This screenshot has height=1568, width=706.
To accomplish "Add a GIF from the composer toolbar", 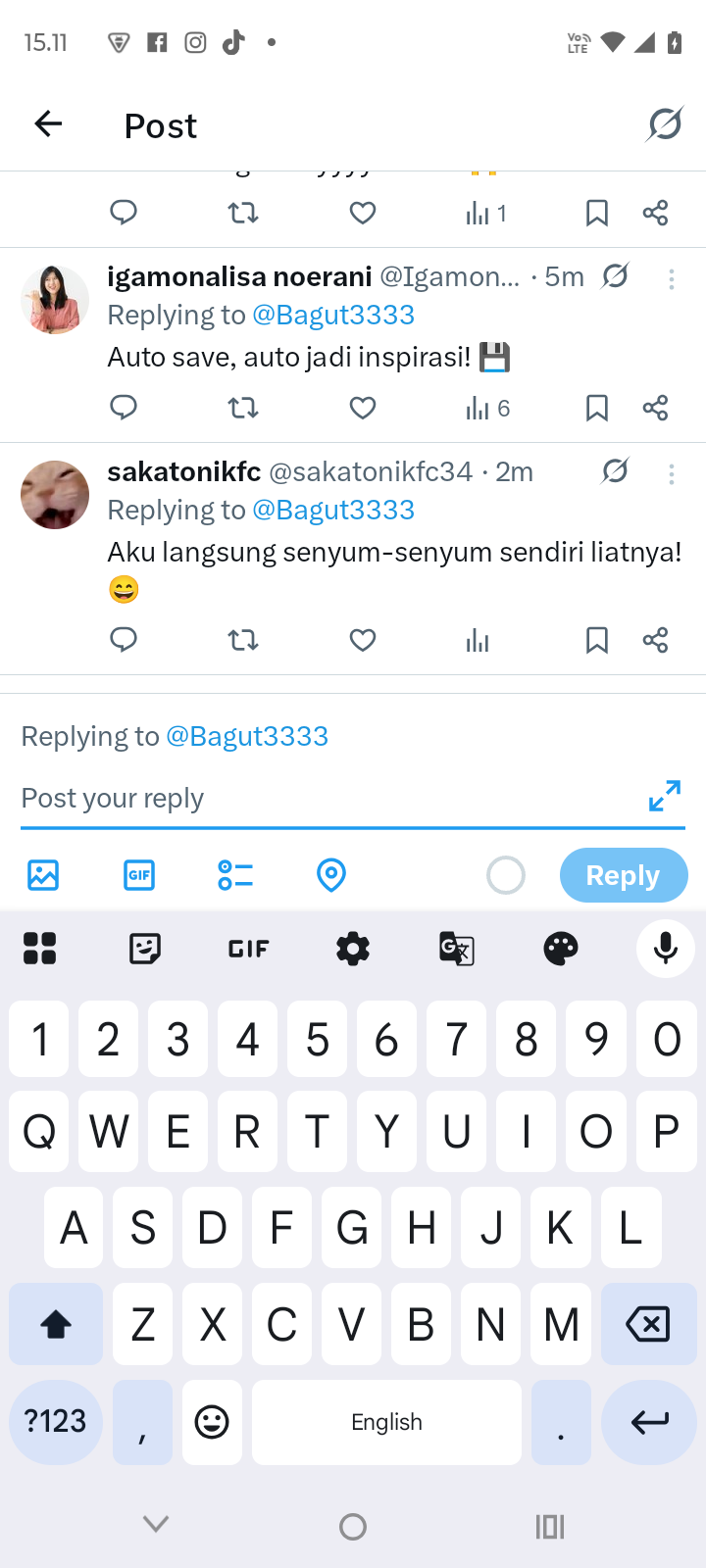I will (x=139, y=874).
